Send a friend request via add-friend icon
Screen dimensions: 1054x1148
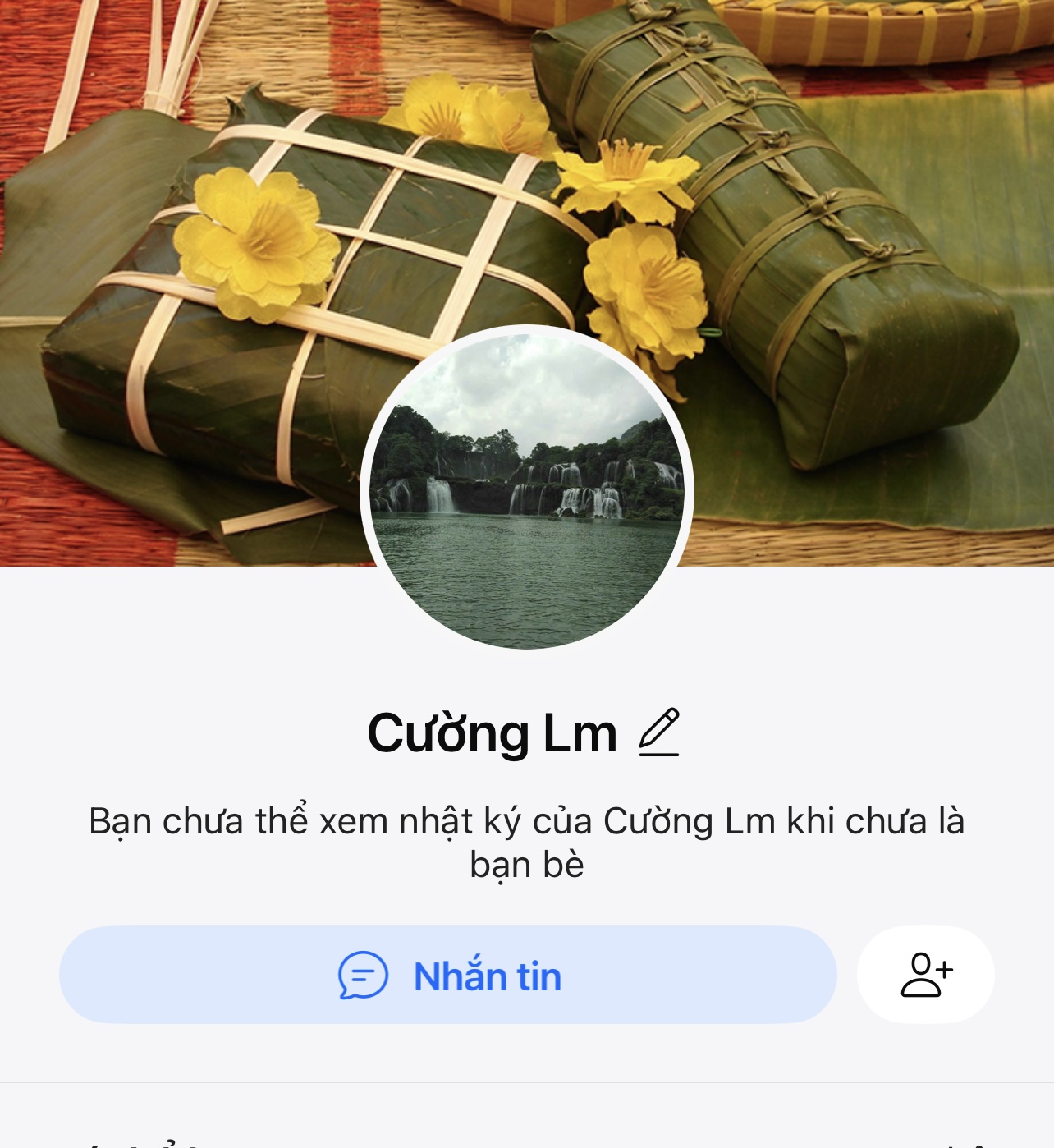[926, 976]
